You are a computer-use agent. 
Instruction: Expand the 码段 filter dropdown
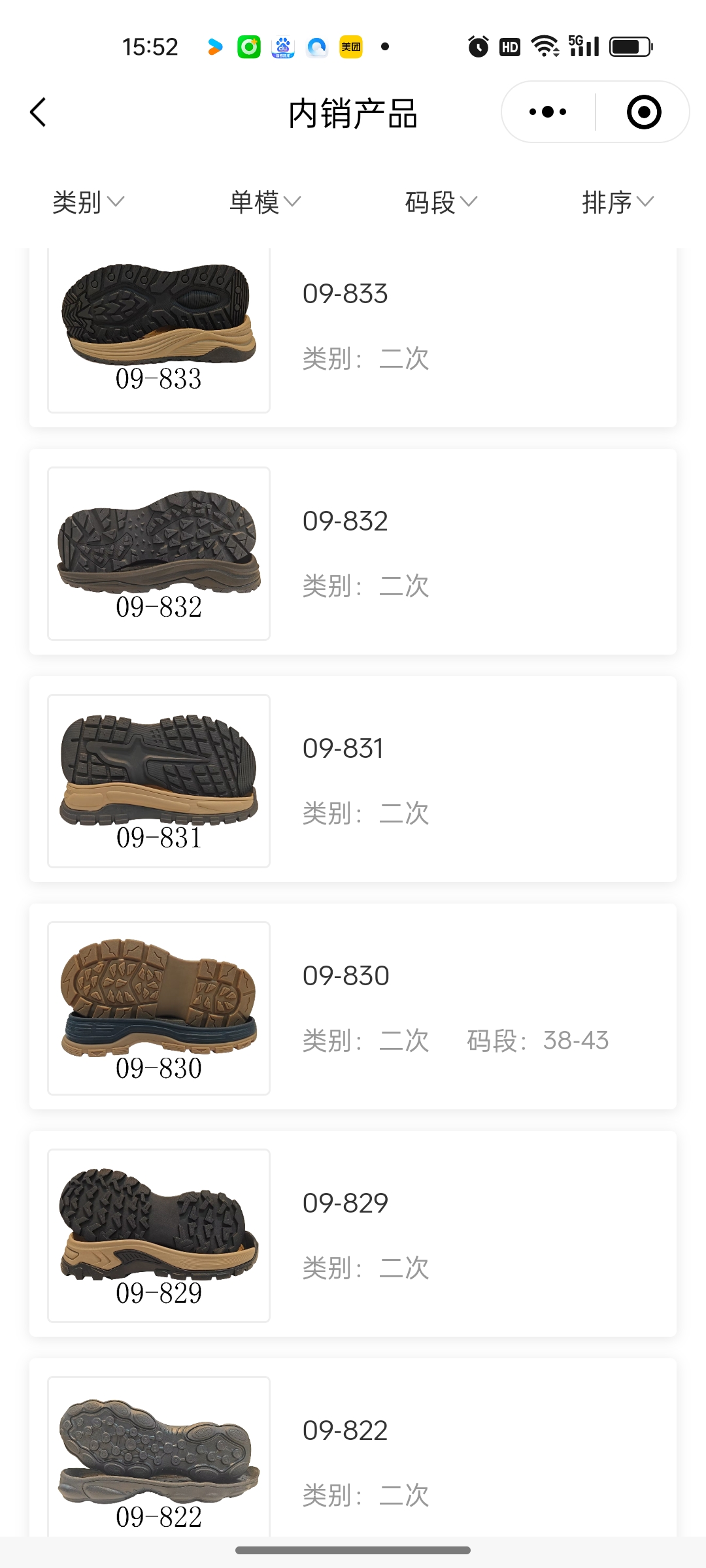tap(441, 202)
